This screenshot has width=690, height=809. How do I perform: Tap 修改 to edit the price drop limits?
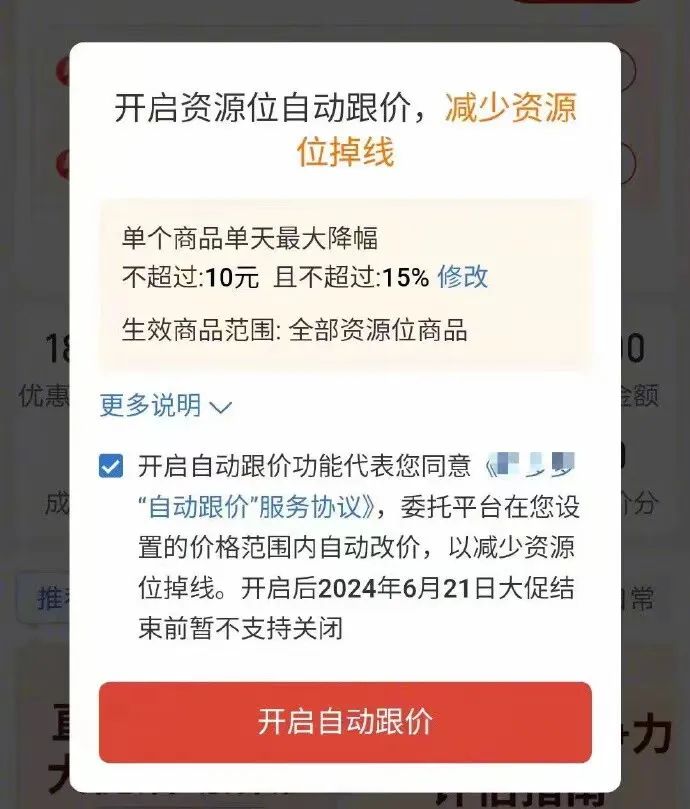point(463,277)
